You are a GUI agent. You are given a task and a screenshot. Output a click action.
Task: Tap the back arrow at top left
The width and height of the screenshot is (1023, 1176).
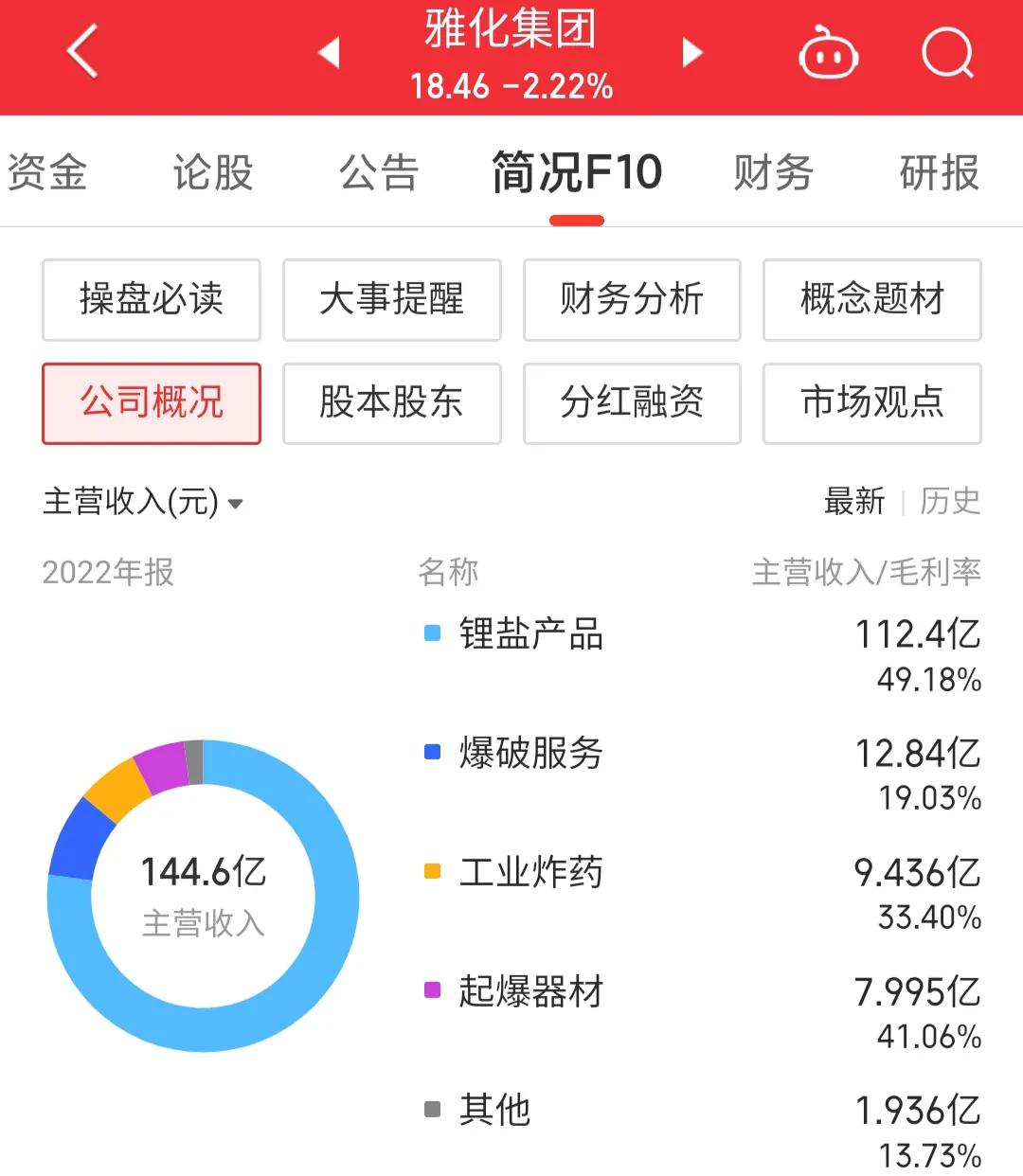click(x=81, y=54)
